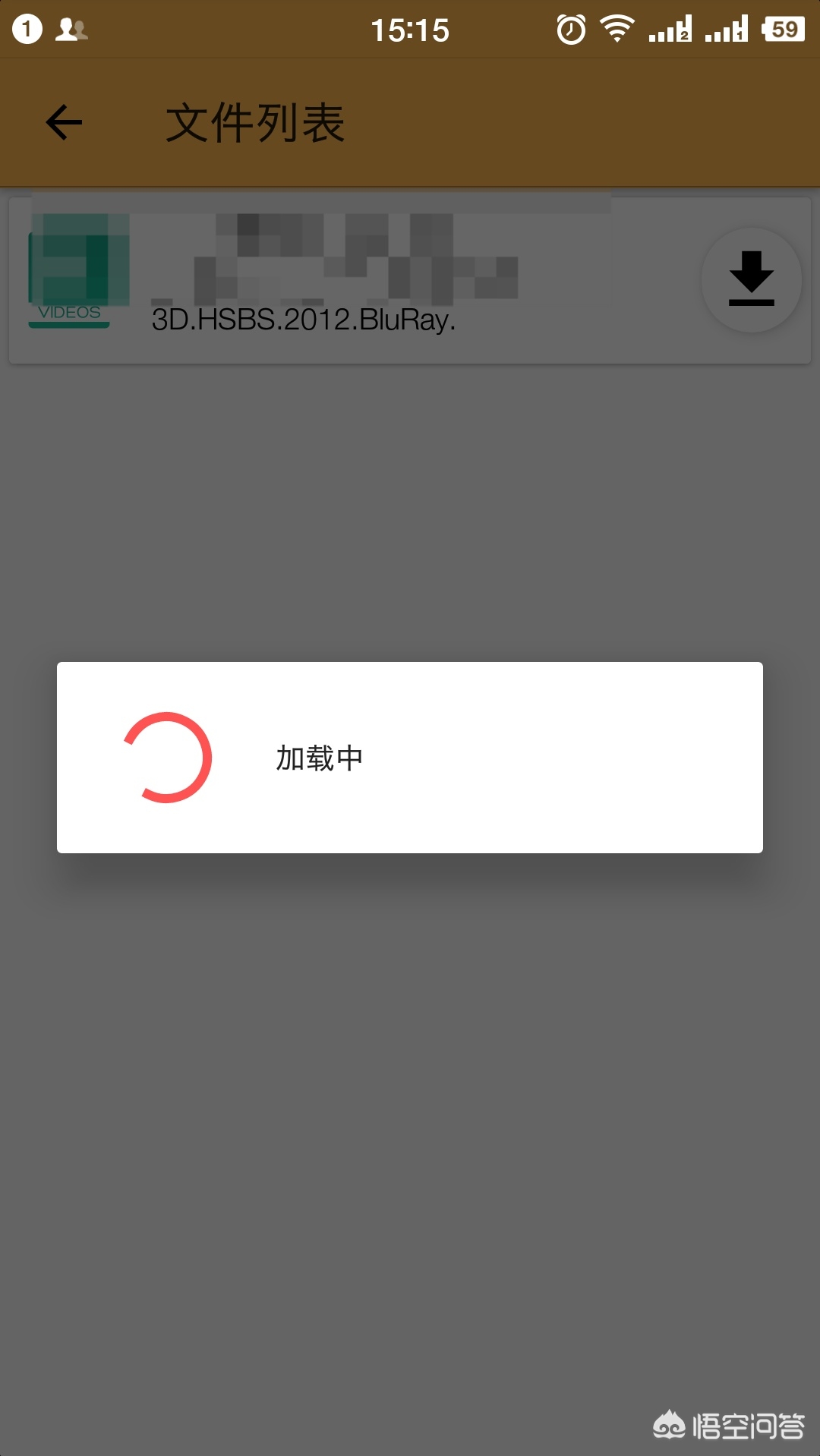
Task: Download the 3D.HSBS.2012.BluRay video file
Action: (x=751, y=279)
